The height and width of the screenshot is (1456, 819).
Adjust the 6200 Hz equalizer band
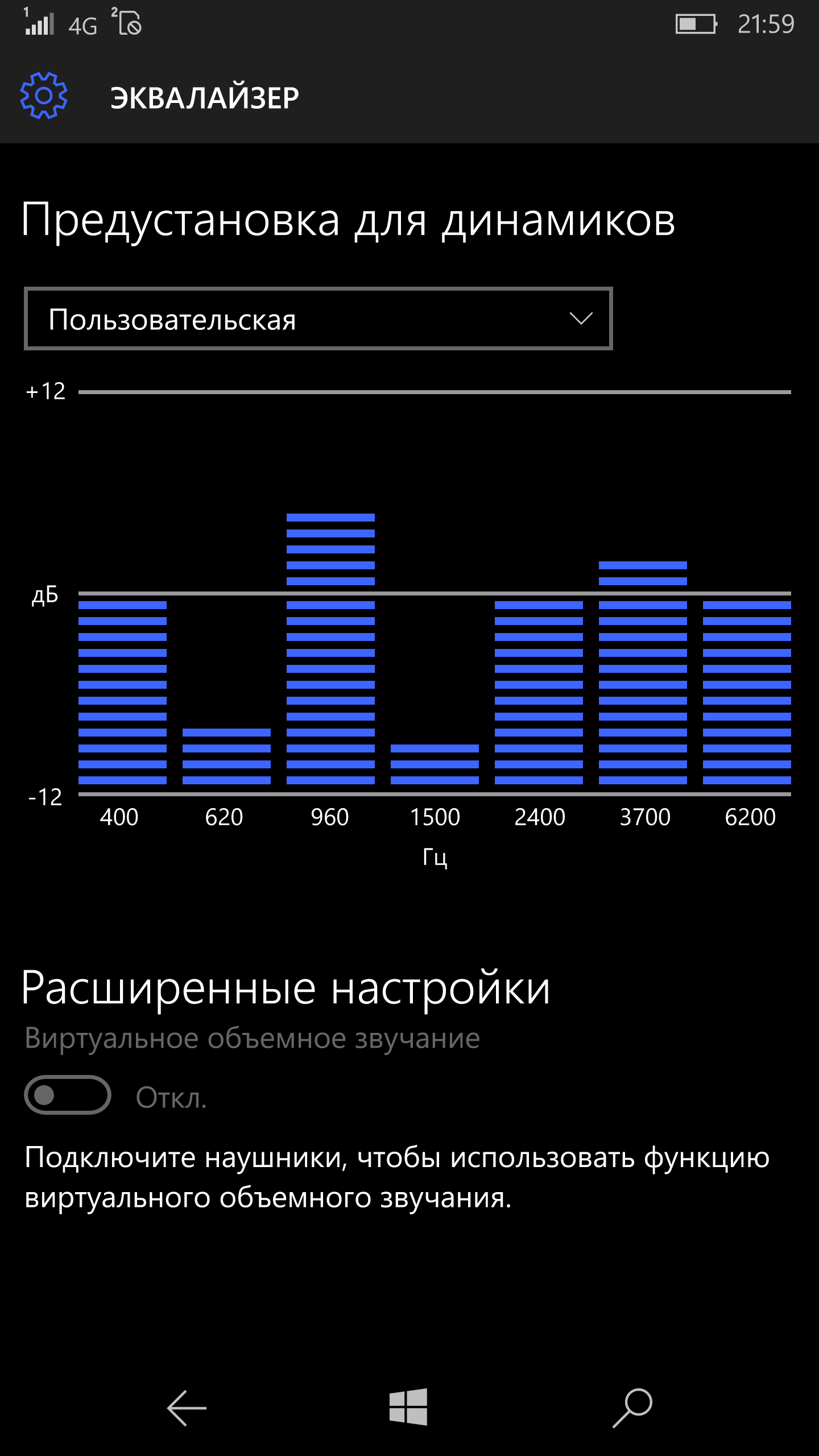click(747, 692)
